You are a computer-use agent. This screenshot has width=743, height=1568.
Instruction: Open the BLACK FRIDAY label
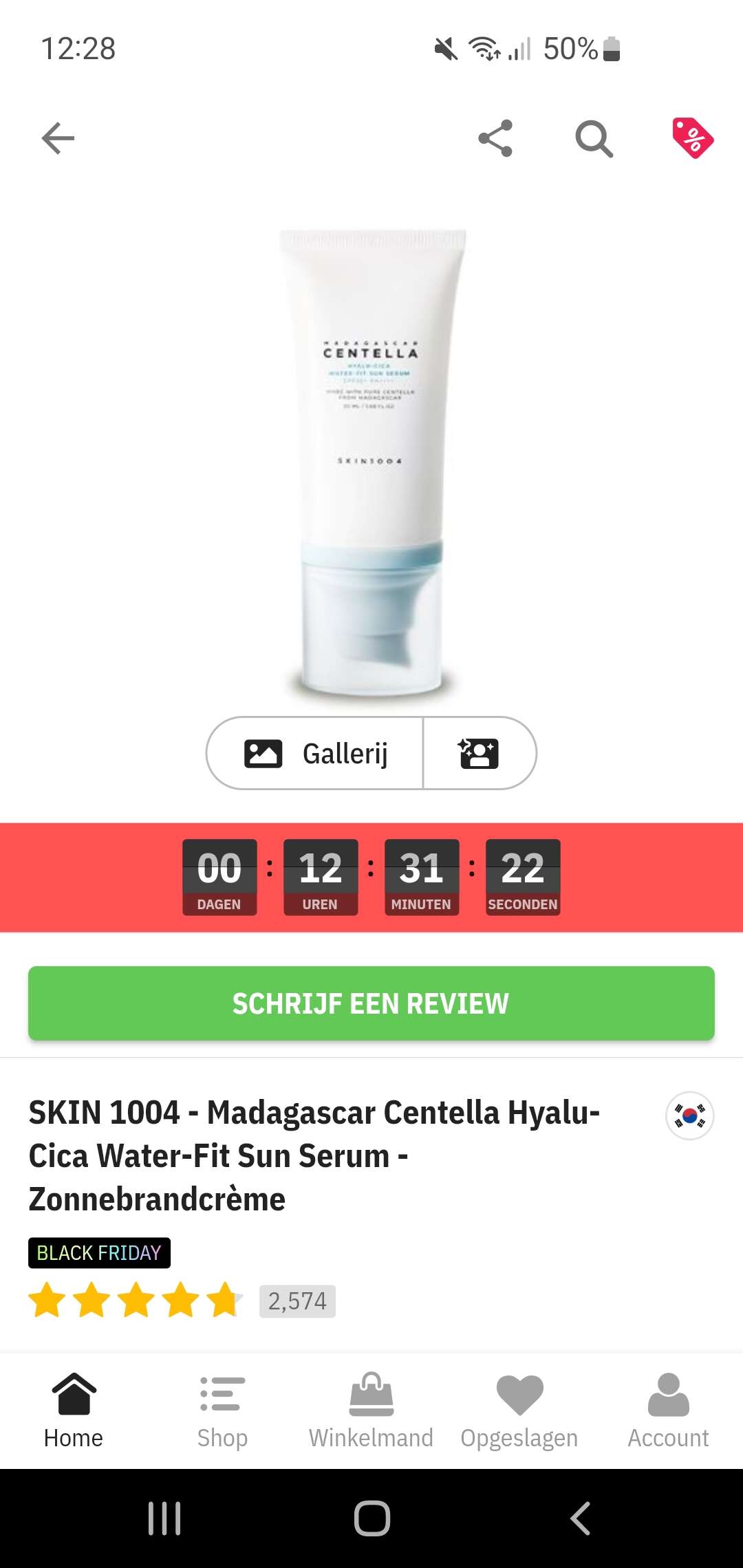coord(99,1253)
